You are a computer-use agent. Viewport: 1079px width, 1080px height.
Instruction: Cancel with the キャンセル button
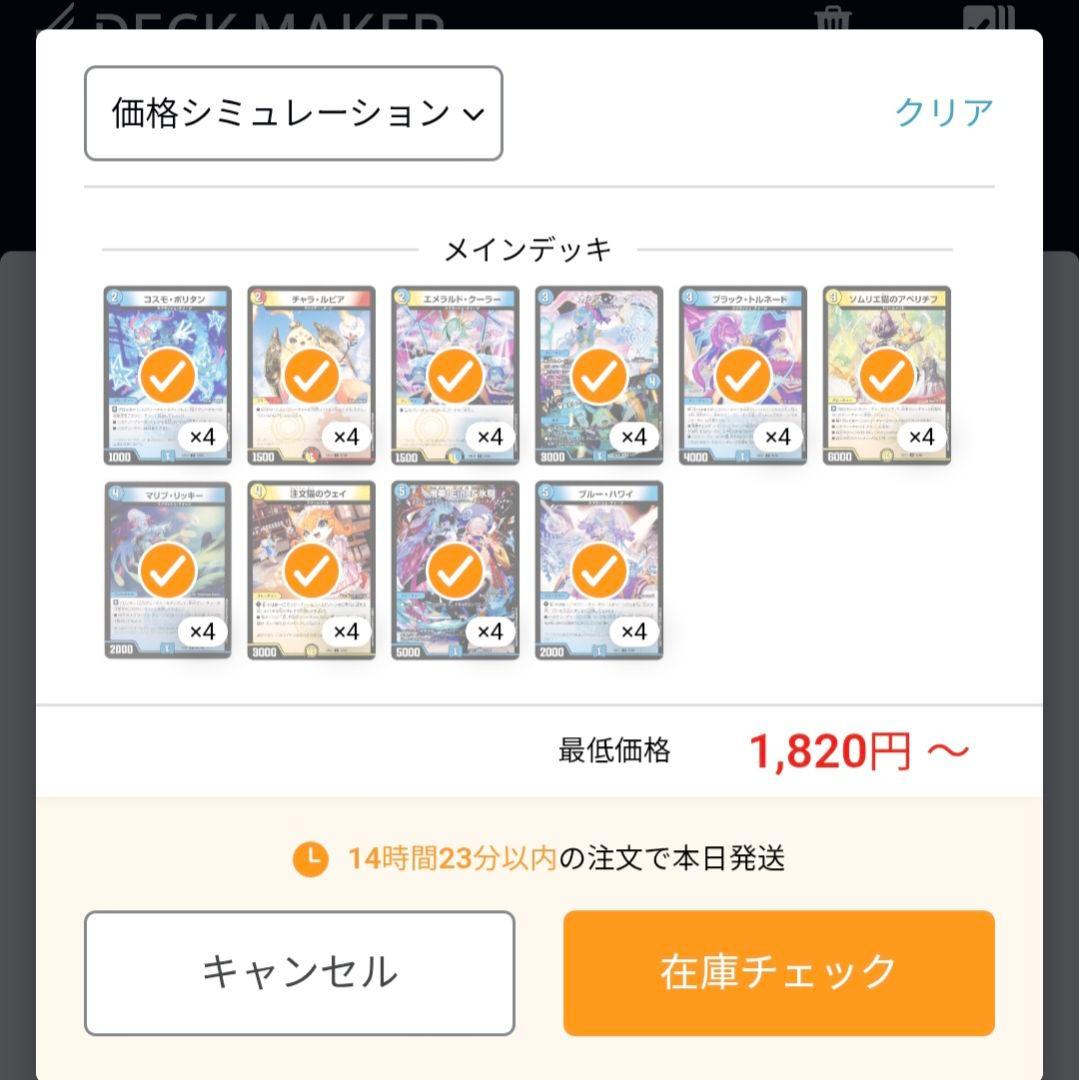point(299,972)
